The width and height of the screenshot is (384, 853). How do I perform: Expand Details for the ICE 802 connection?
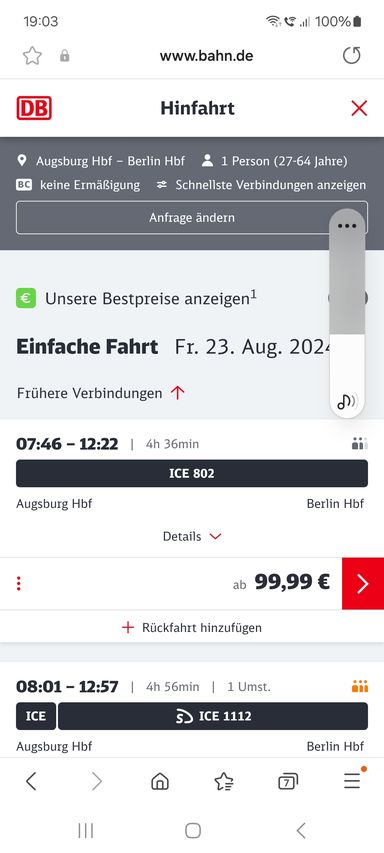pyautogui.click(x=192, y=536)
